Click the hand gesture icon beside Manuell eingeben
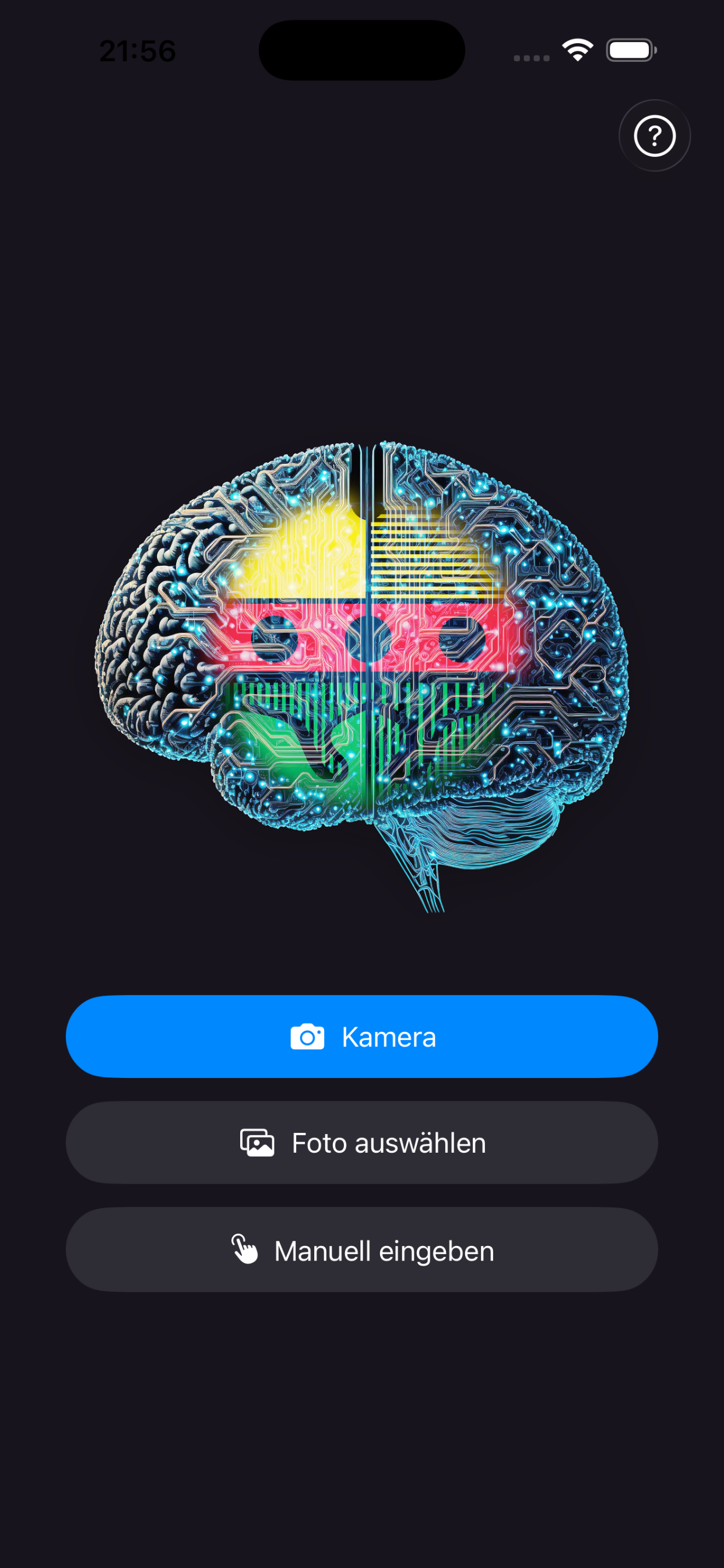The height and width of the screenshot is (1568, 724). pyautogui.click(x=245, y=1249)
